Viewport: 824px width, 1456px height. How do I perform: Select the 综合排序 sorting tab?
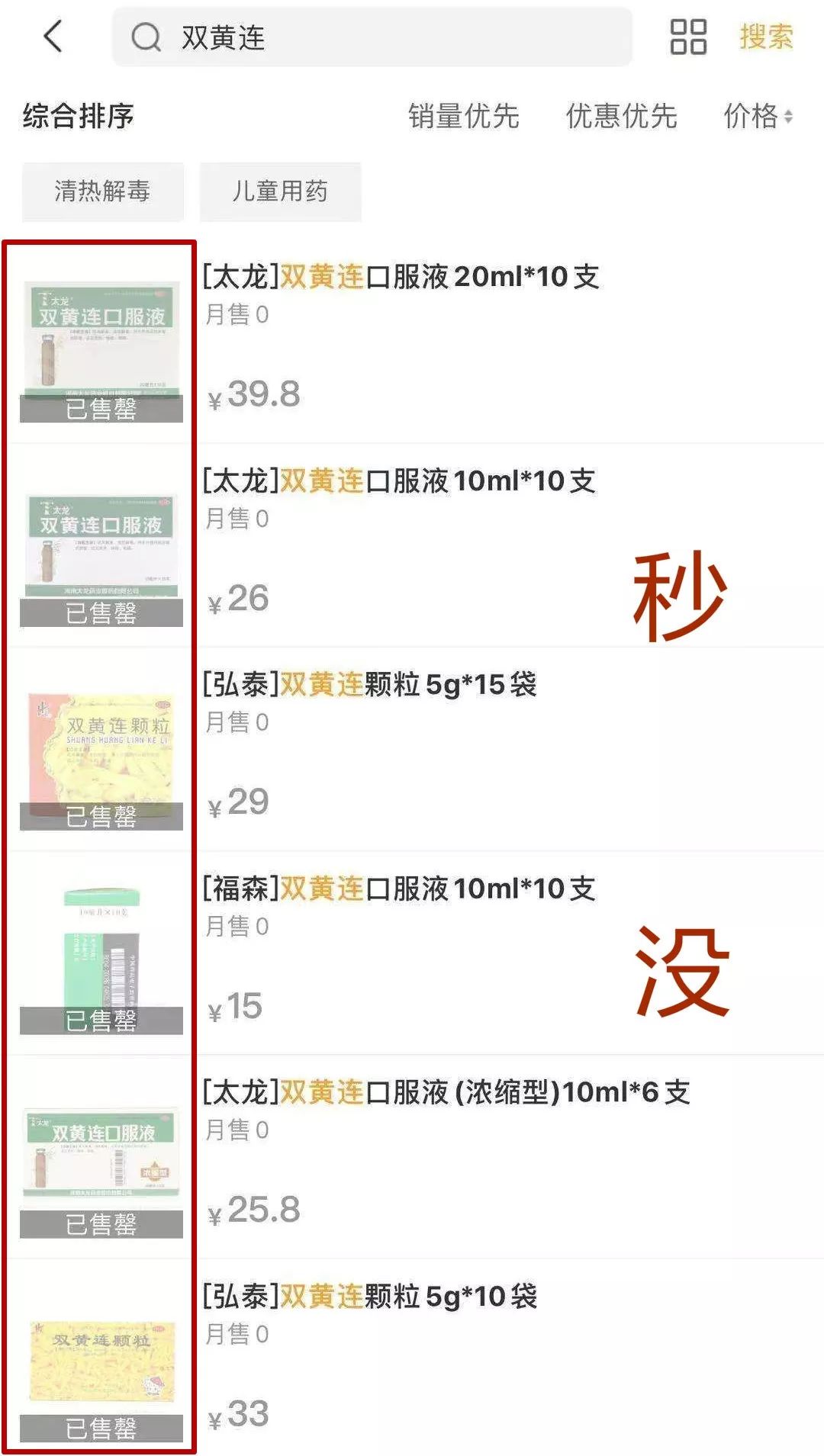tap(79, 116)
